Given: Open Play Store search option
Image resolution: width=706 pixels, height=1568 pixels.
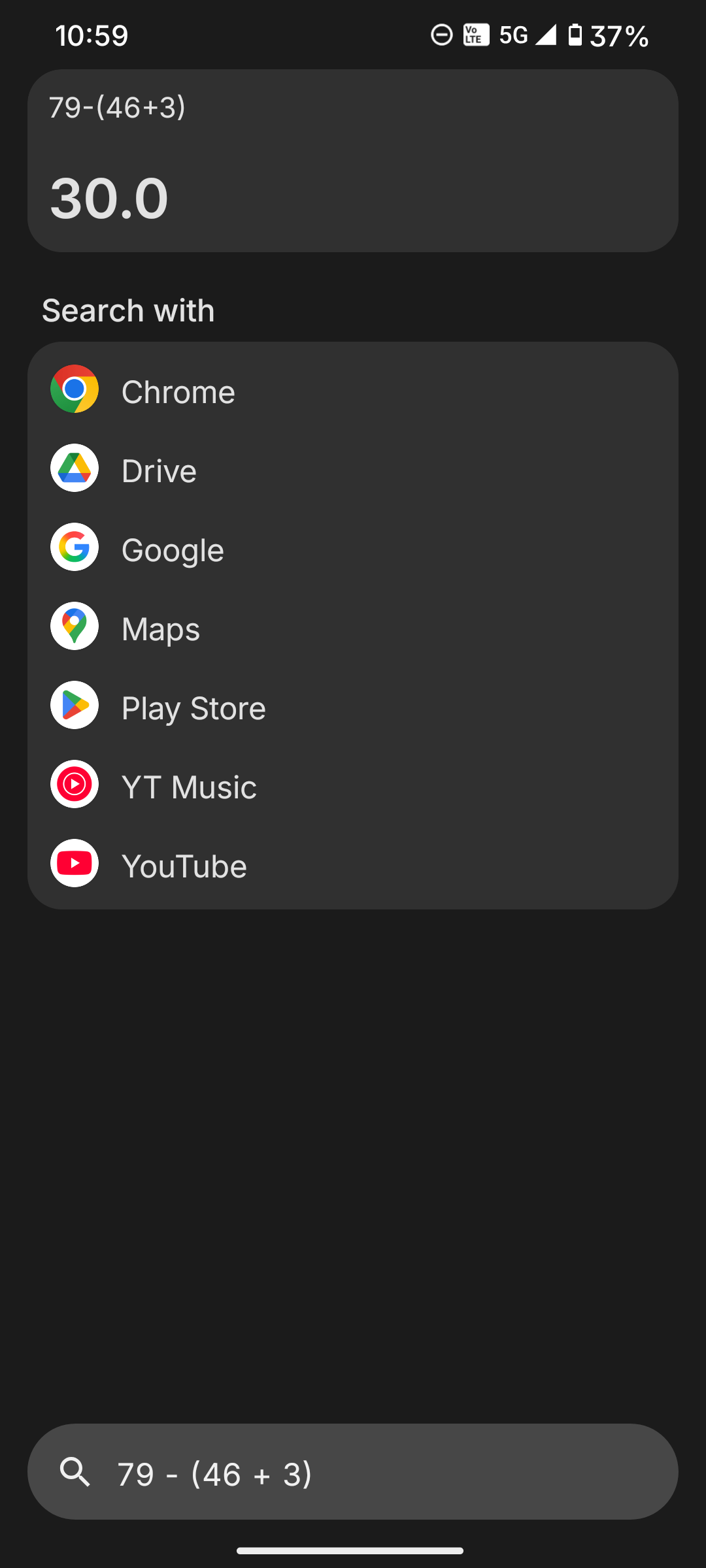Looking at the screenshot, I should point(193,707).
